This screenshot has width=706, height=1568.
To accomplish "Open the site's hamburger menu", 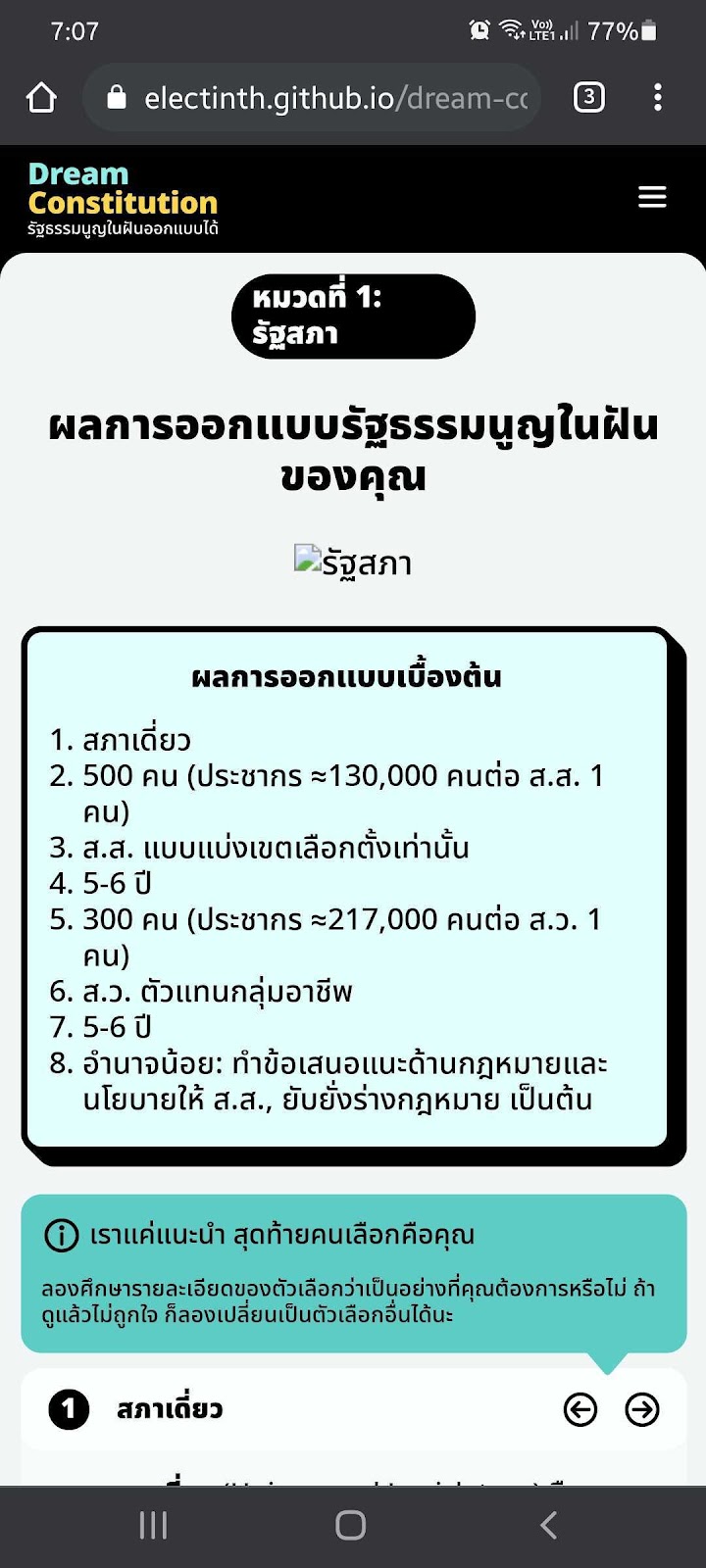I will 652,197.
